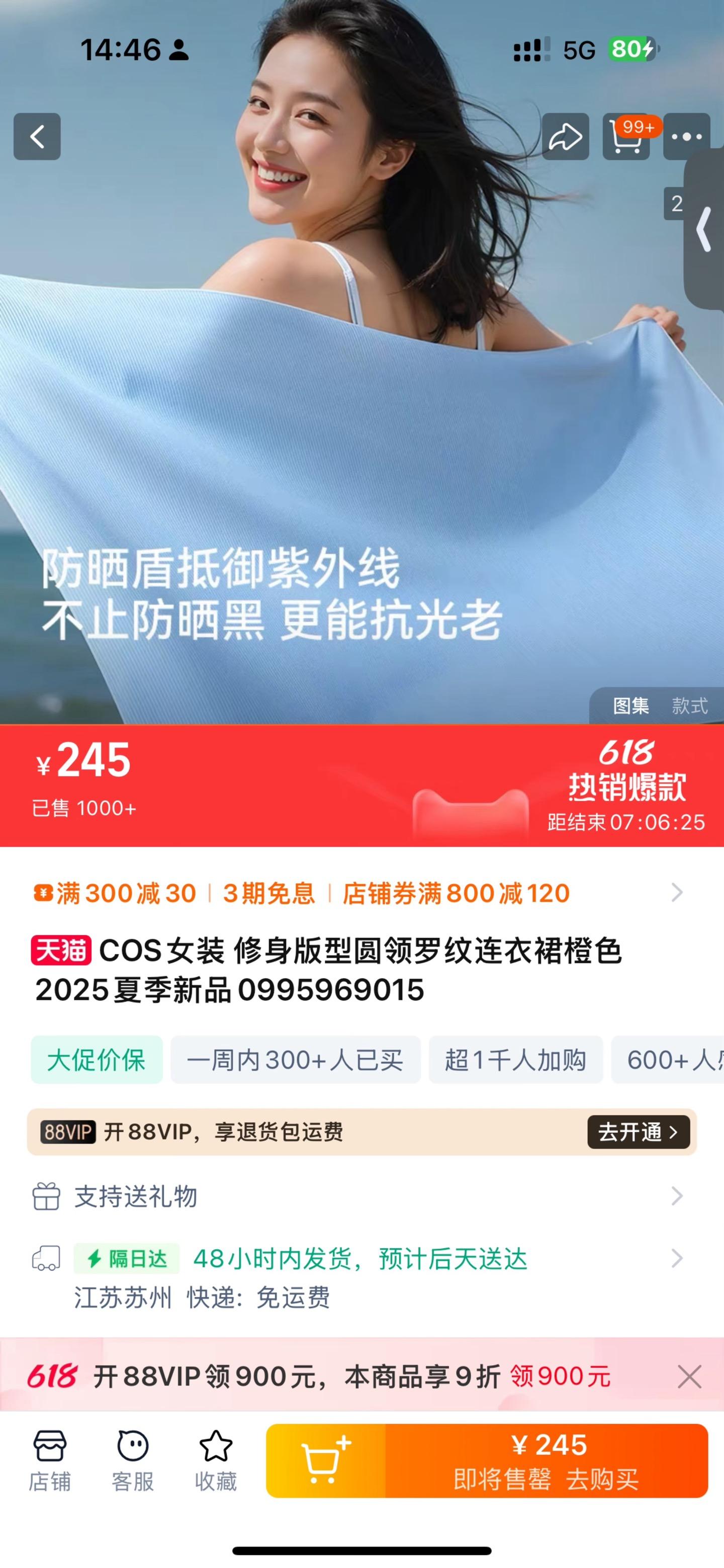The width and height of the screenshot is (724, 1568).
Task: Select the 图集 tab
Action: coord(631,706)
